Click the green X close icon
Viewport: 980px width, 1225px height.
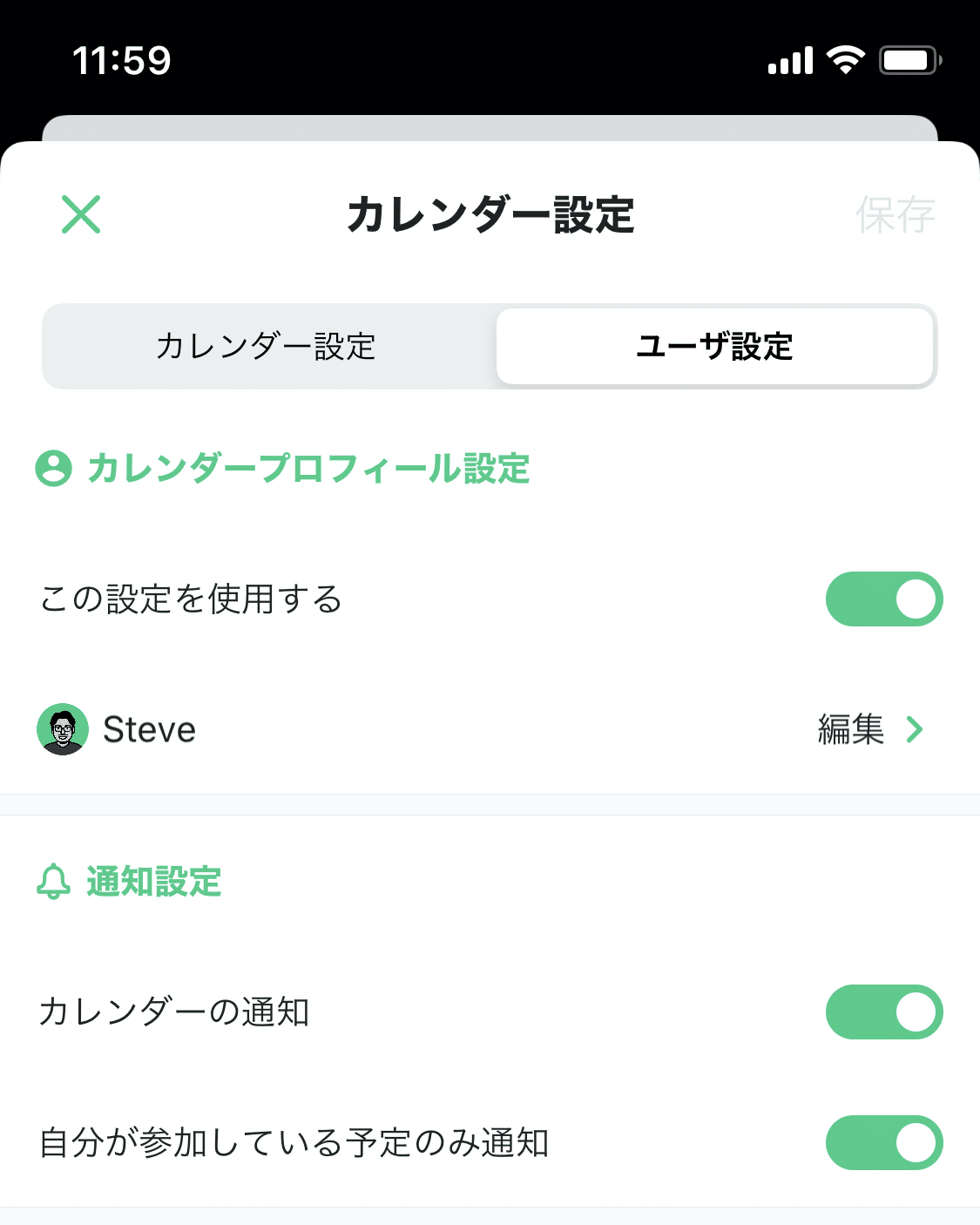click(x=80, y=214)
